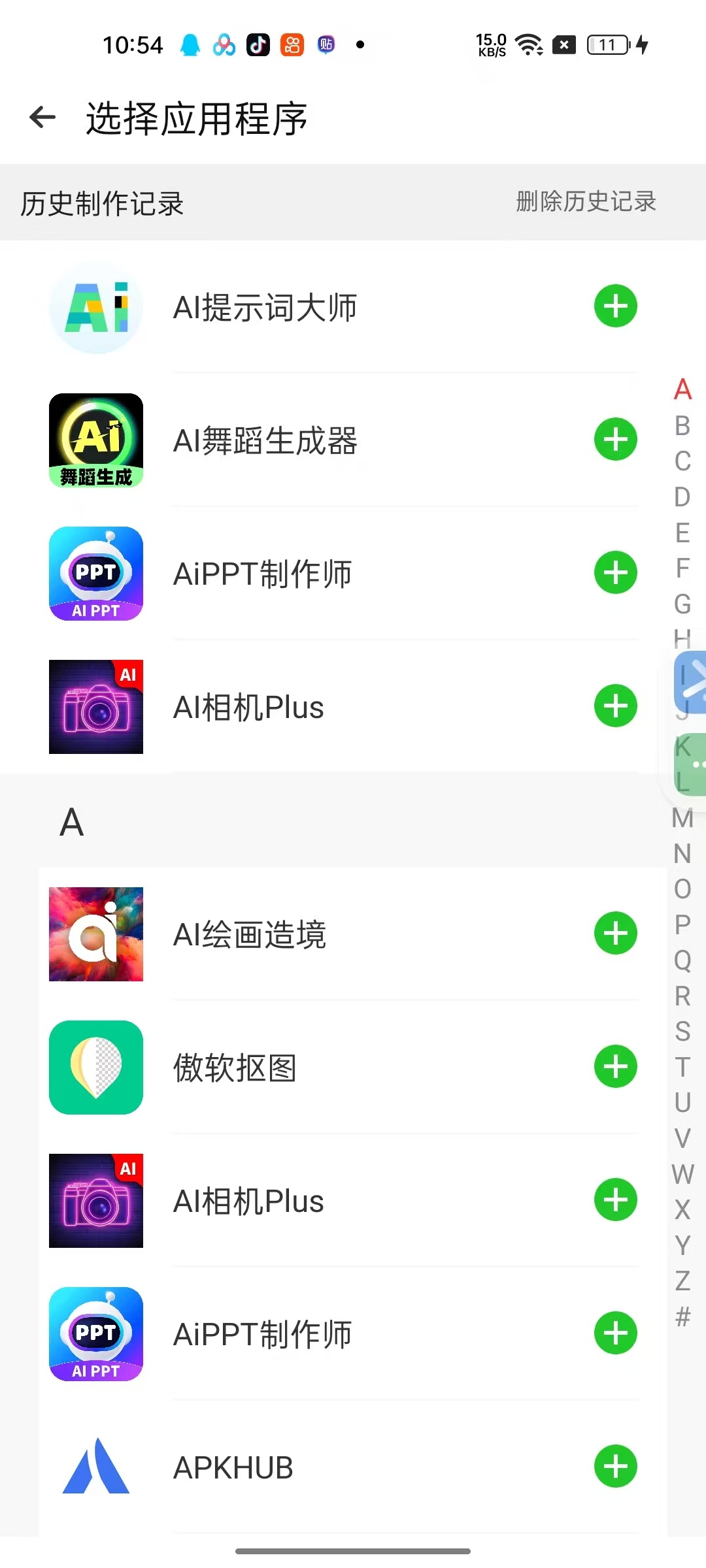Add AI绘画造境 with its plus button
The image size is (706, 1568).
point(615,934)
